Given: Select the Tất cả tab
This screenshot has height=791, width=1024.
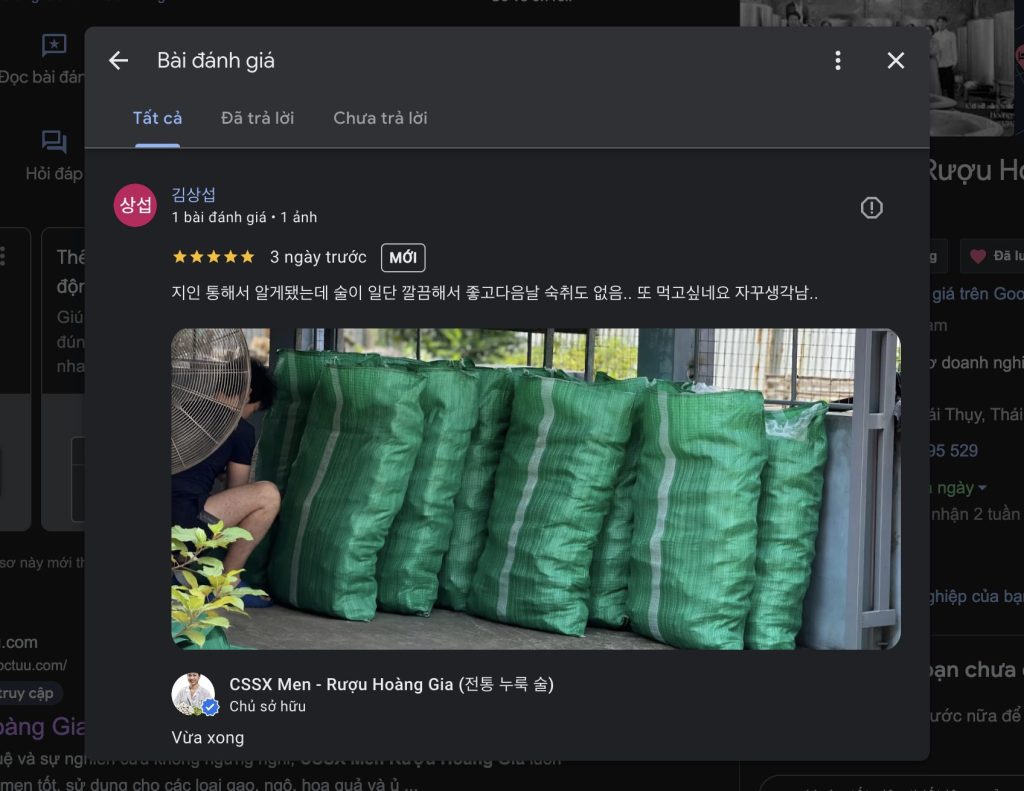Looking at the screenshot, I should [x=157, y=118].
